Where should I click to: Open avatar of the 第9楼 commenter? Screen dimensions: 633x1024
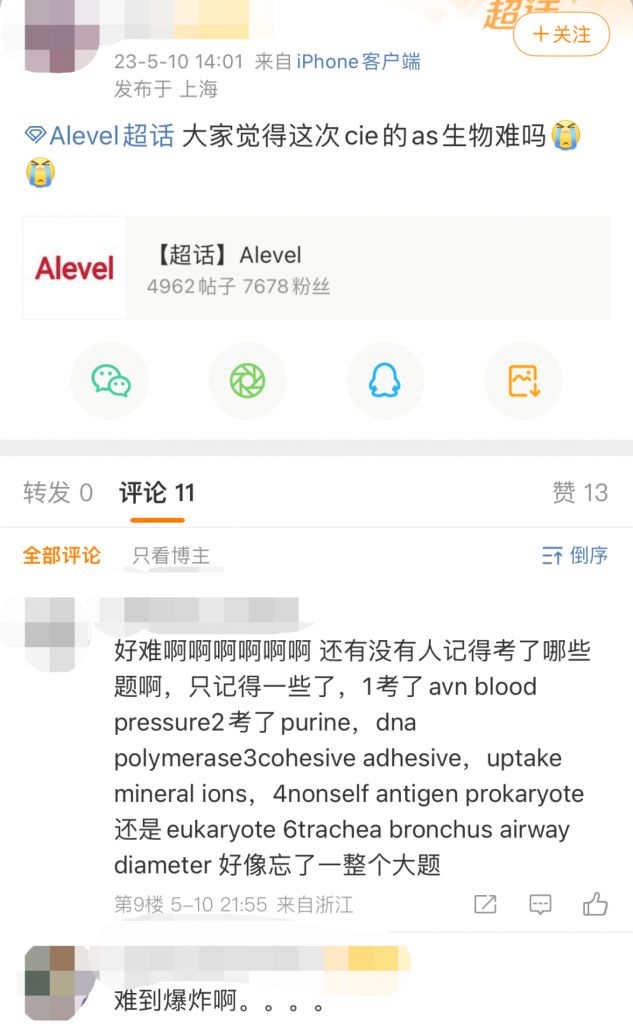(x=50, y=626)
